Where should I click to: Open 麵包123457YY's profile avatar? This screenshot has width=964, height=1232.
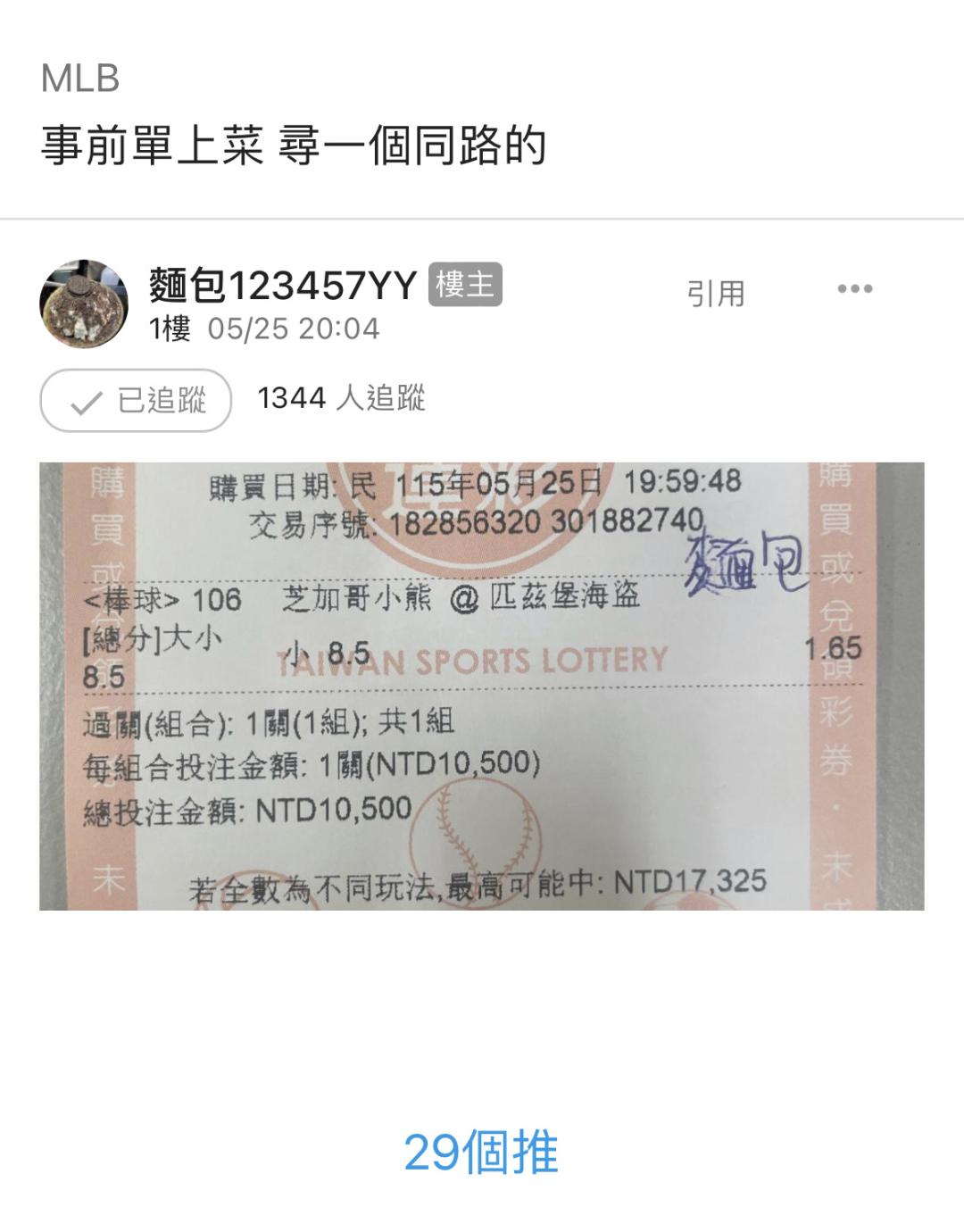84,304
